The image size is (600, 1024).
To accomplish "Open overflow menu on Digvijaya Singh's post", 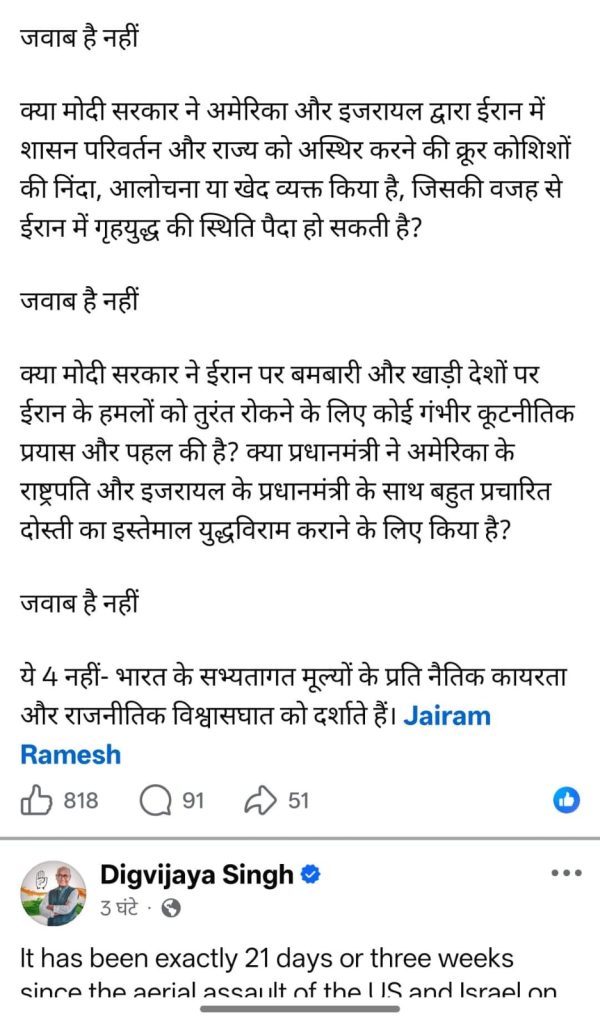I will click(x=566, y=873).
